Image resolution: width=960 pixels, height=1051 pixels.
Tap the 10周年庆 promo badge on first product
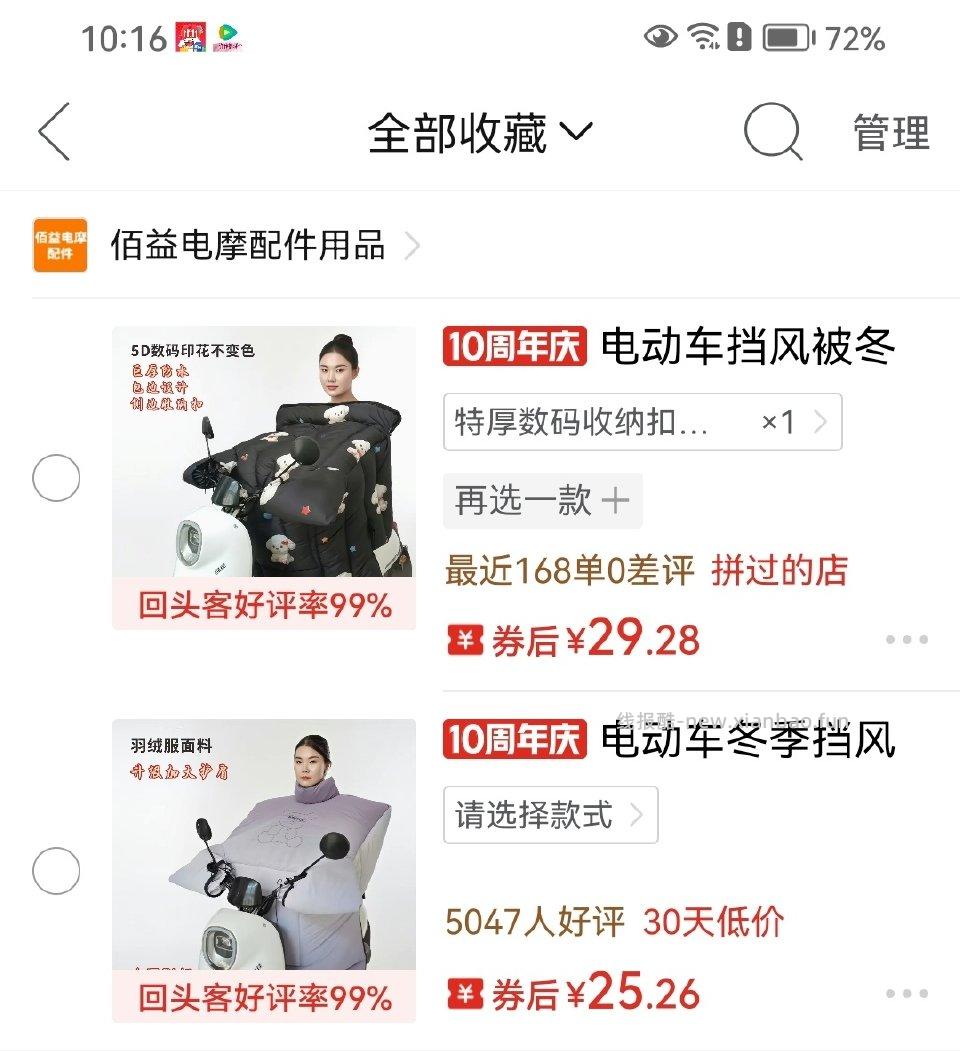point(513,346)
